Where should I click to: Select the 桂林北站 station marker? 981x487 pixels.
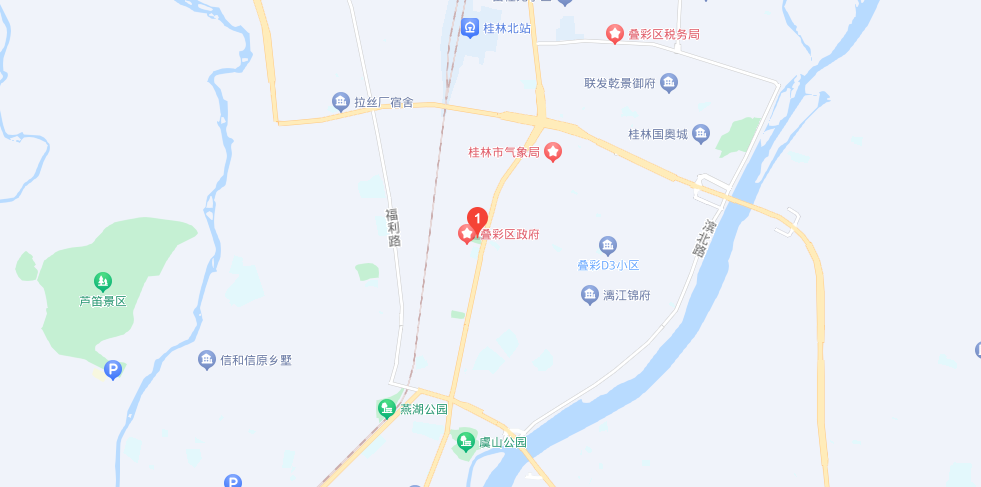click(470, 28)
